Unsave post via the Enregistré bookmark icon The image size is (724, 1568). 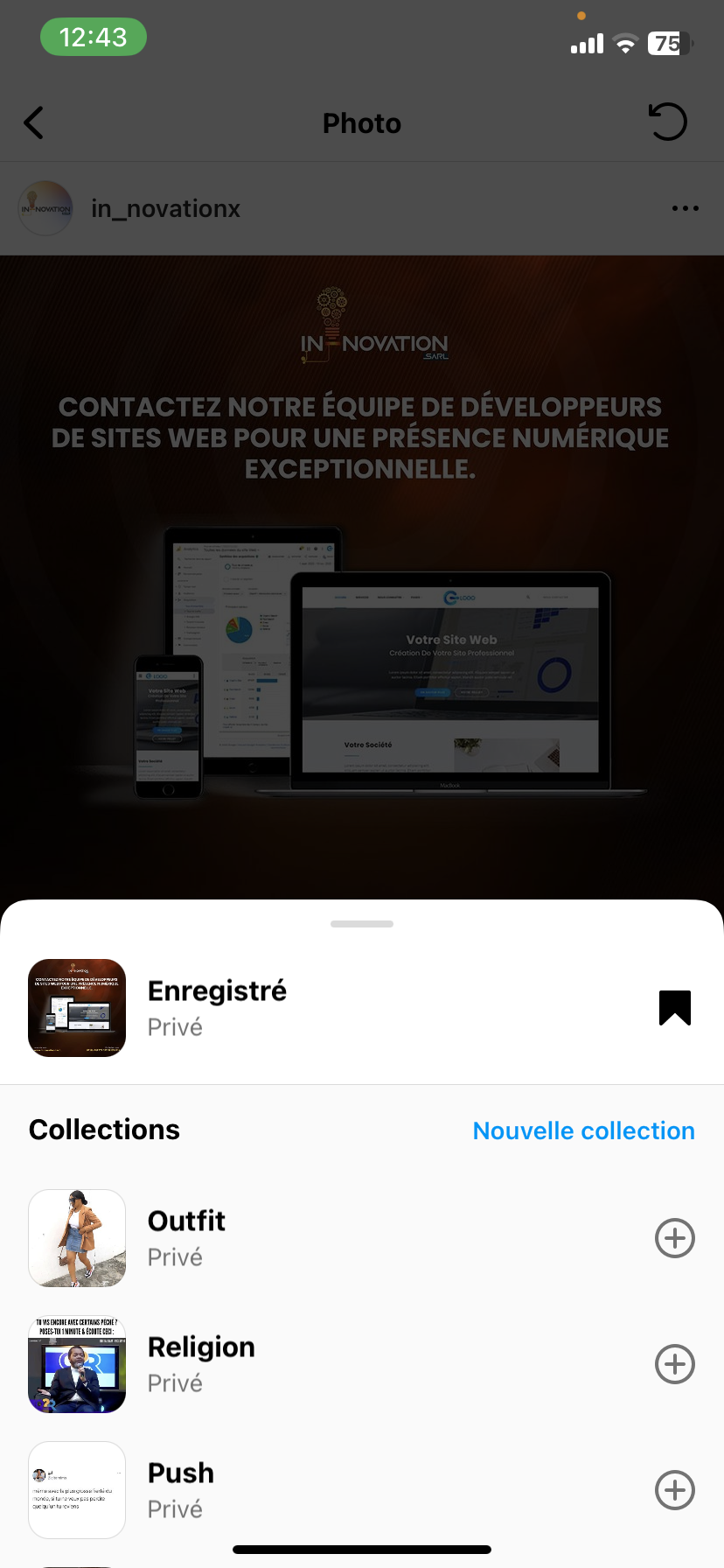click(x=674, y=1007)
